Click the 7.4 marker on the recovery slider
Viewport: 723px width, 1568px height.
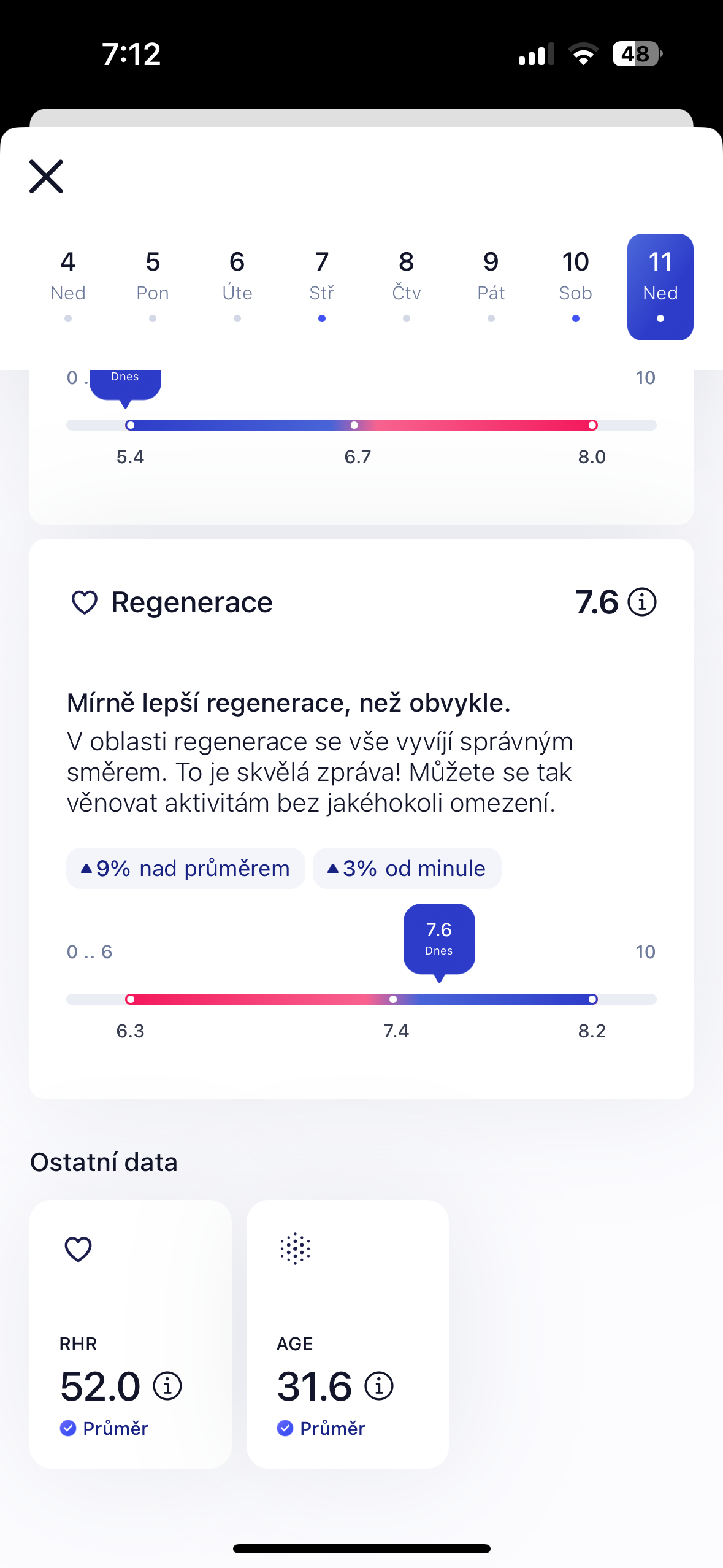pos(394,999)
